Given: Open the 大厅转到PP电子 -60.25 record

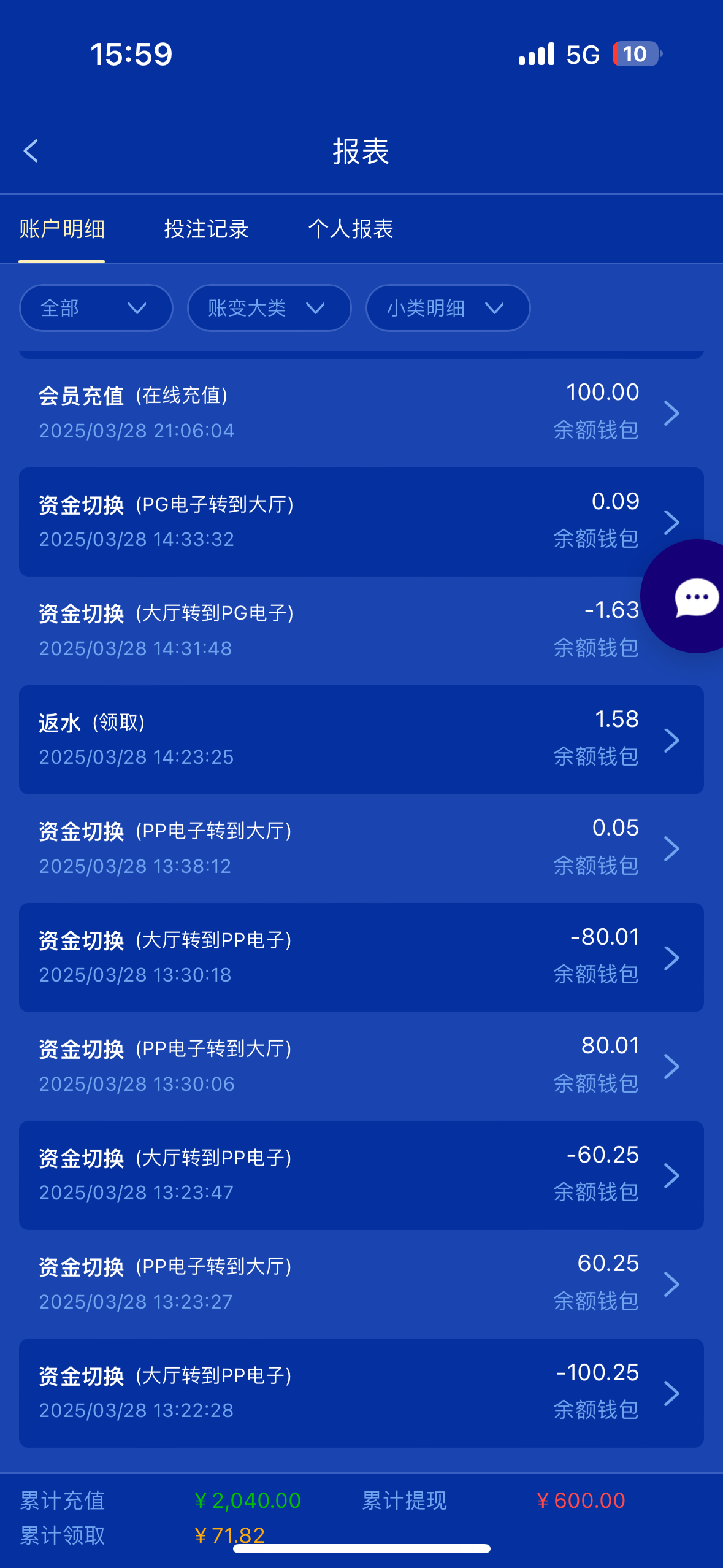Looking at the screenshot, I should point(361,1175).
